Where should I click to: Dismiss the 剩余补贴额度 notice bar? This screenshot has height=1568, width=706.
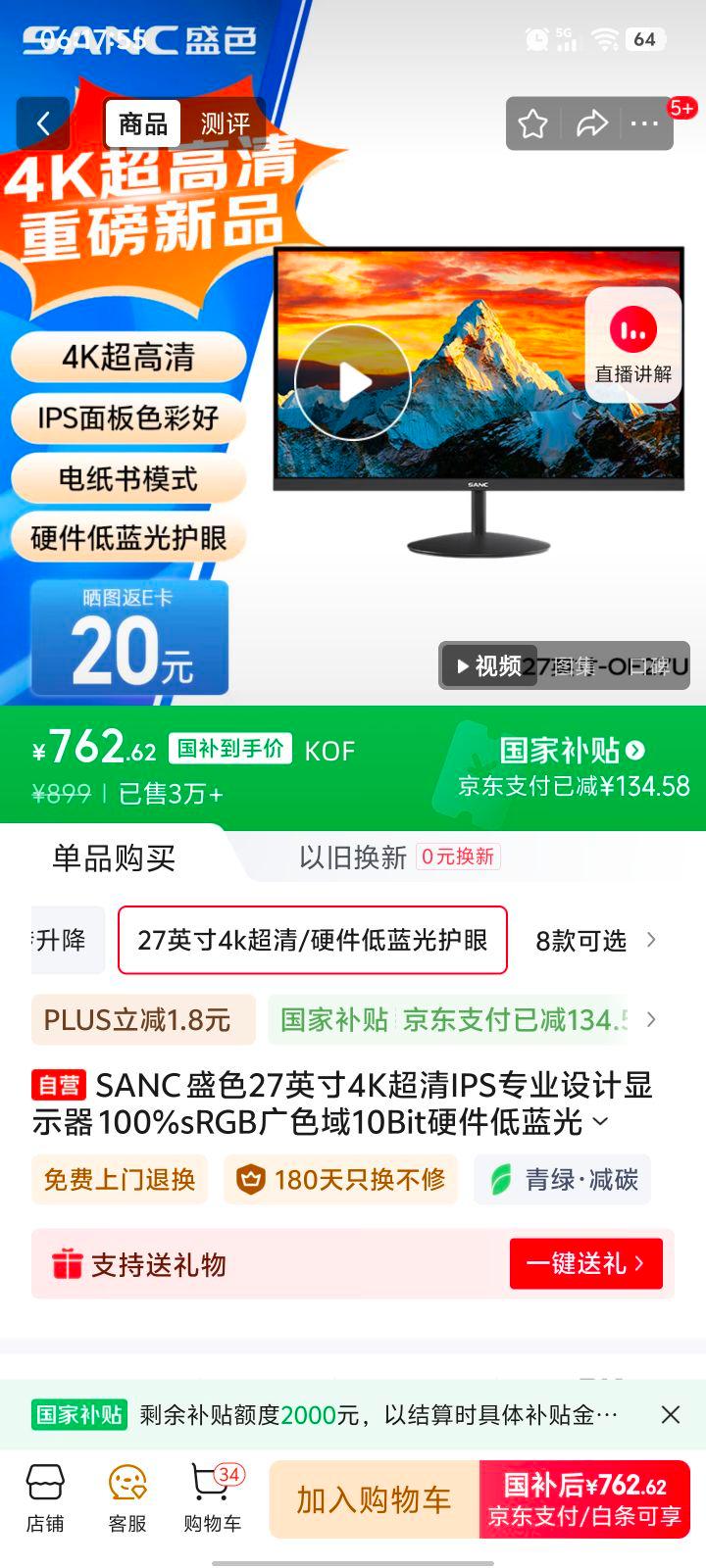(670, 1414)
